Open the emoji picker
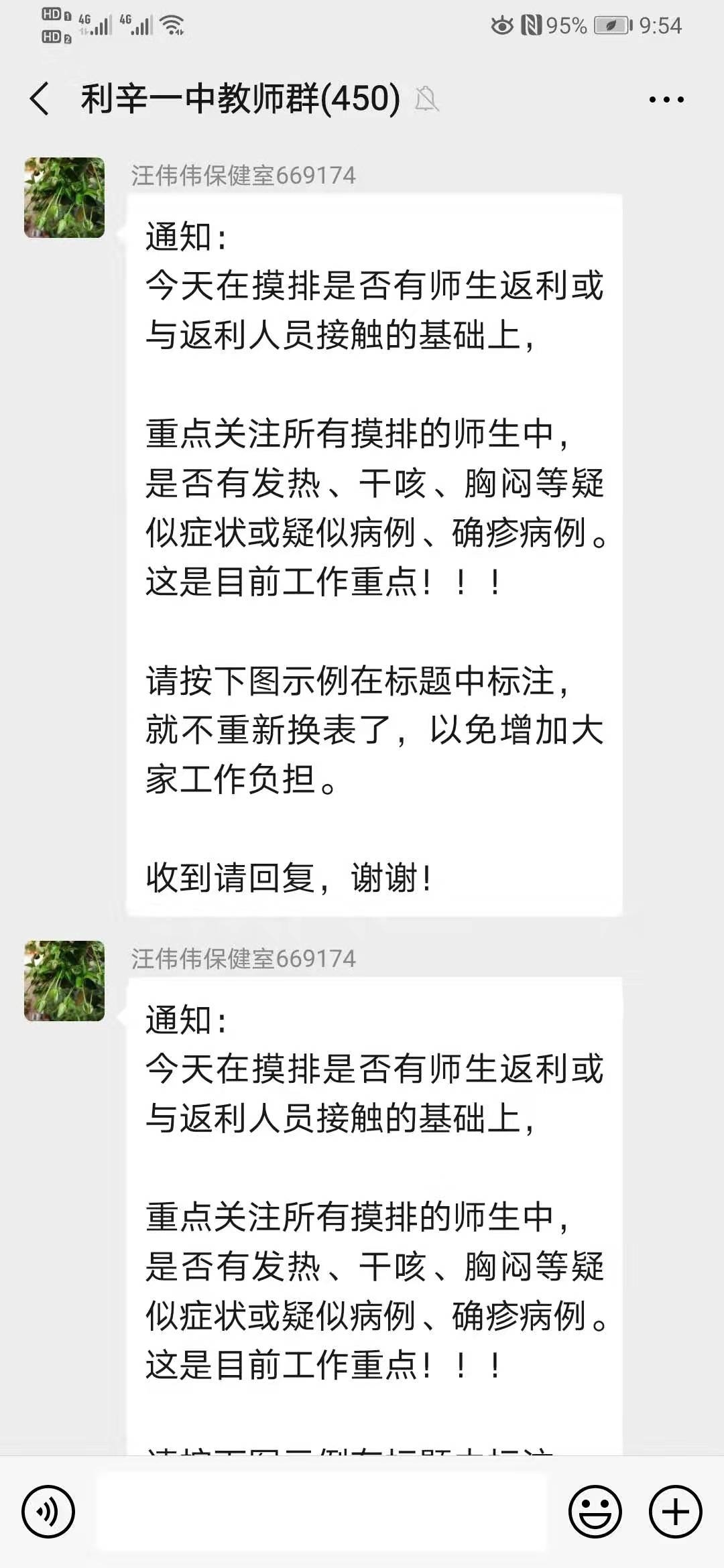Image resolution: width=724 pixels, height=1568 pixels. (595, 1512)
